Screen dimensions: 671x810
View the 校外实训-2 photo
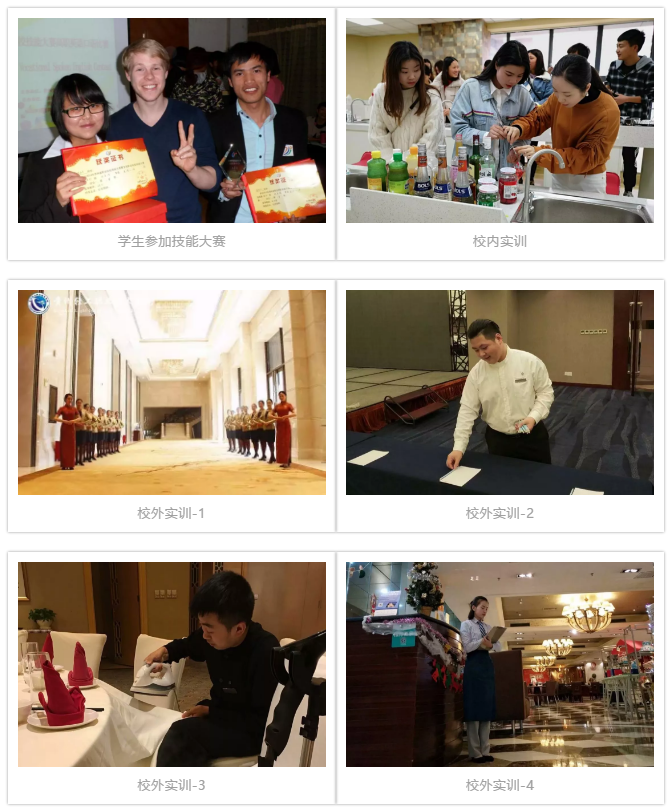click(499, 392)
